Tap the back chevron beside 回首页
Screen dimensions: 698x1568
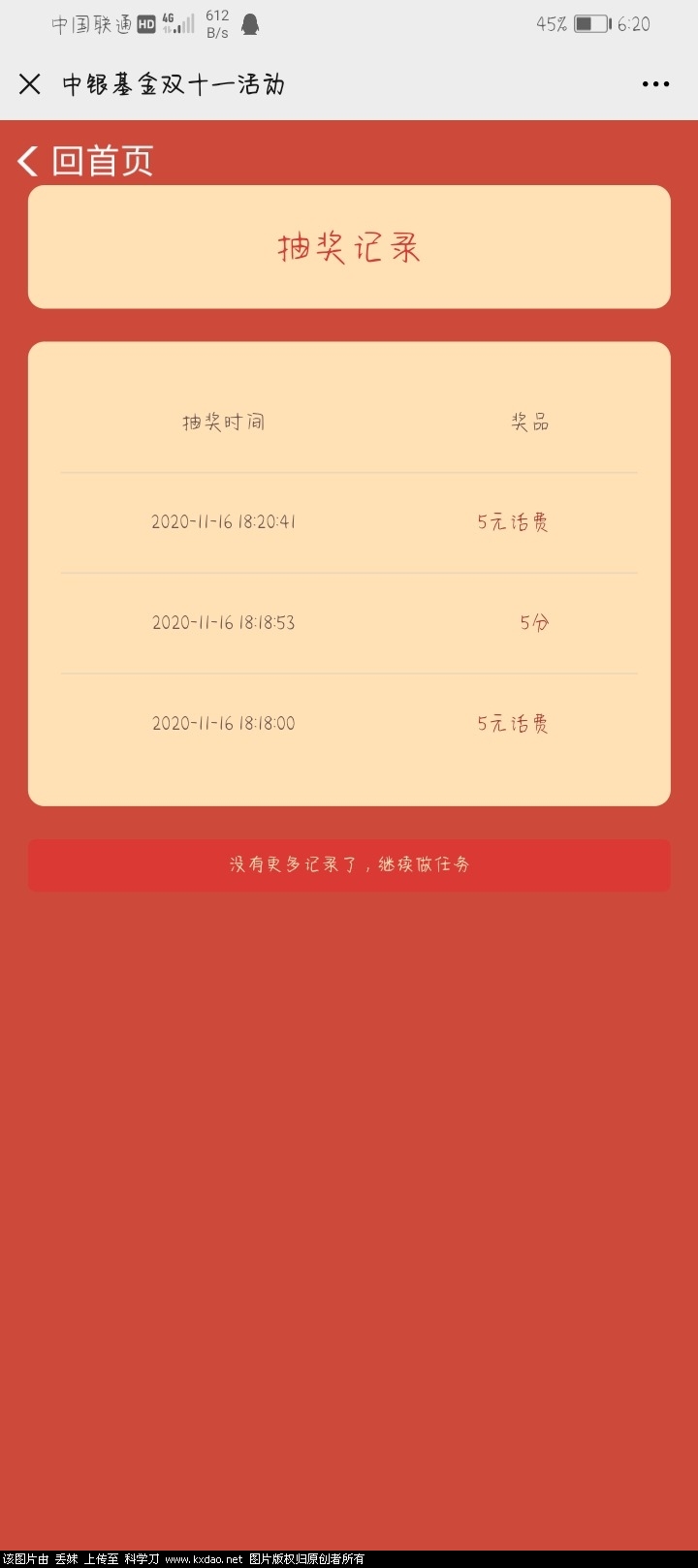click(25, 159)
